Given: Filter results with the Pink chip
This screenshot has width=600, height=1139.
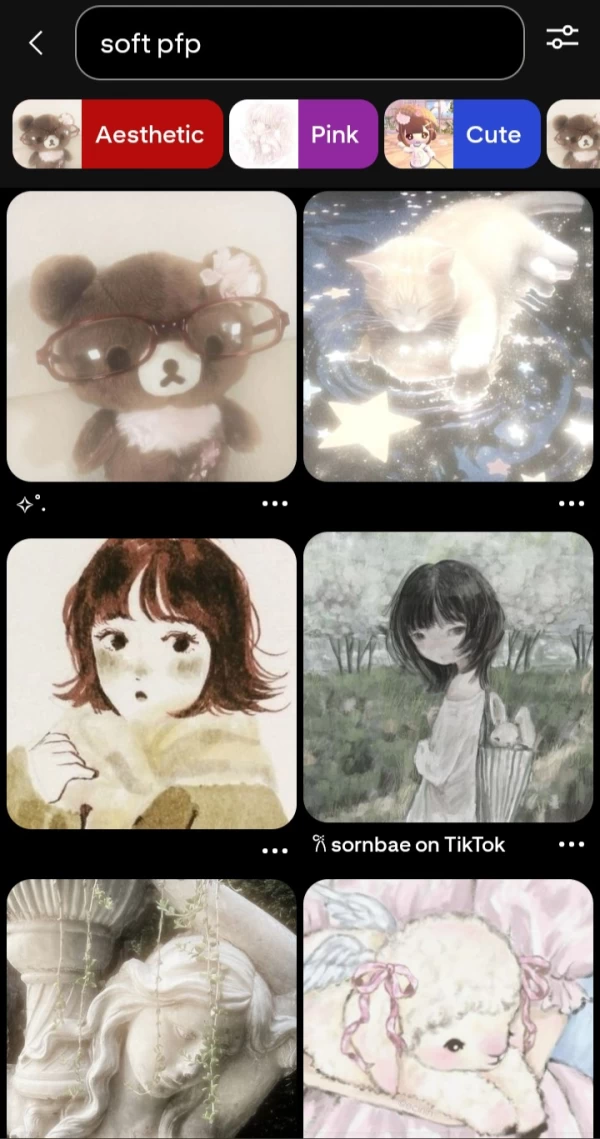Looking at the screenshot, I should click(x=303, y=134).
